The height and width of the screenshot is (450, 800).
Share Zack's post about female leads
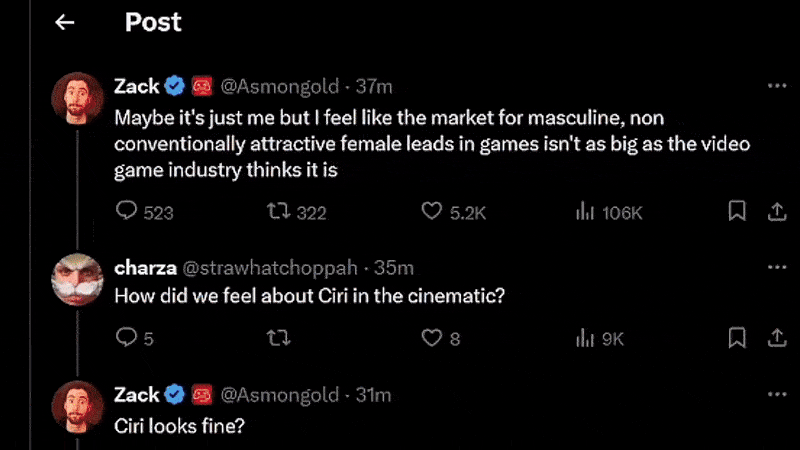pos(776,211)
